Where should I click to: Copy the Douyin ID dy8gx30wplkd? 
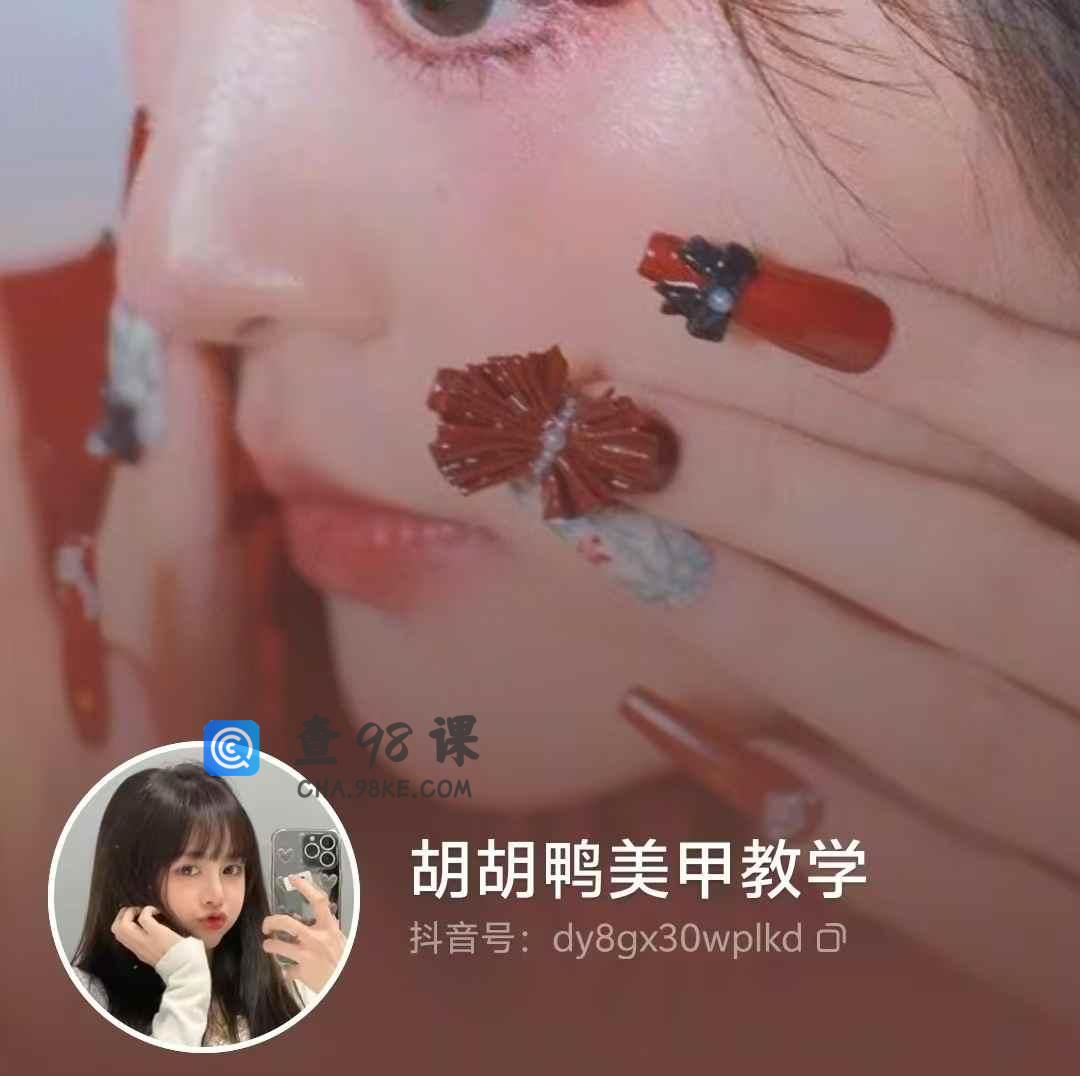tap(831, 938)
